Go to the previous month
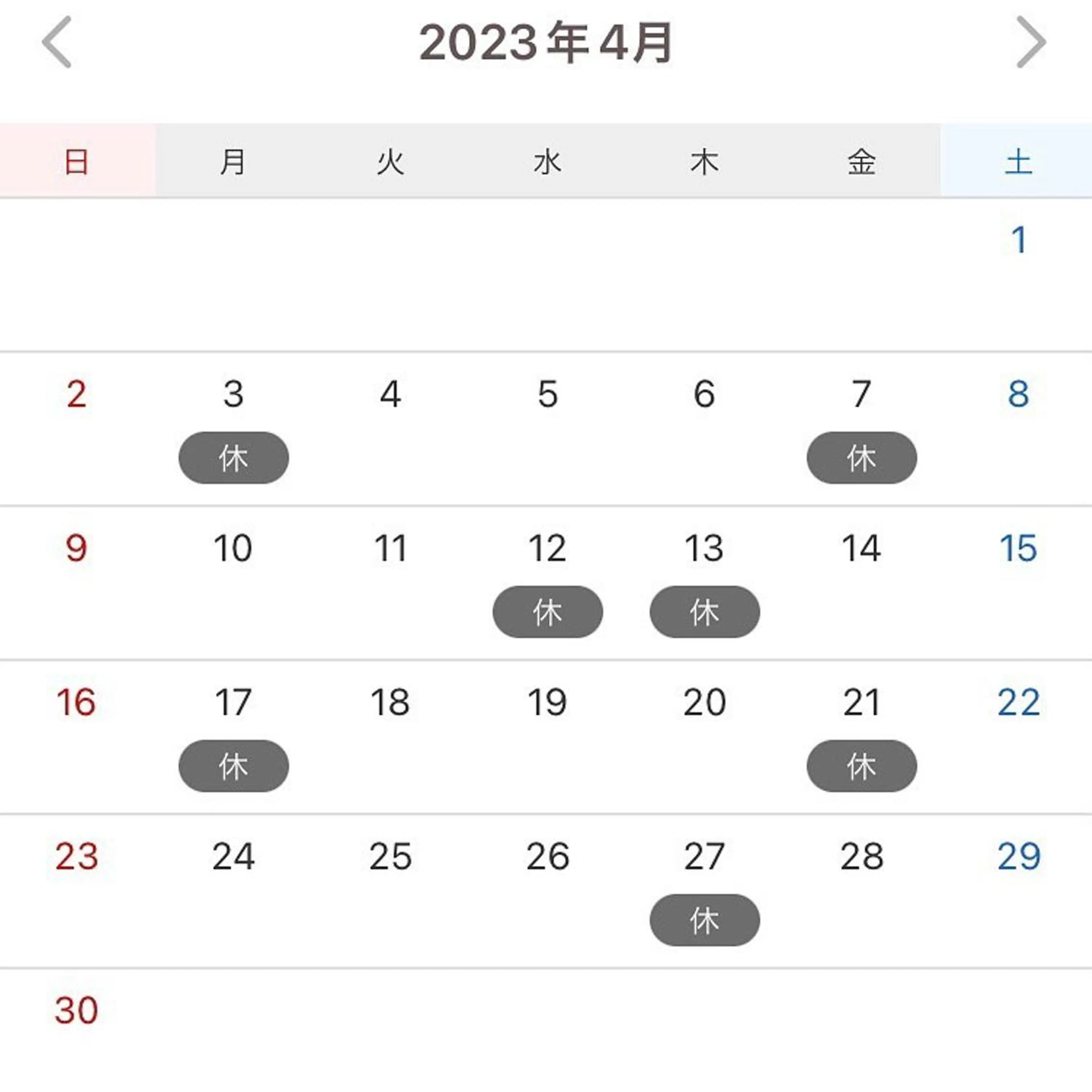This screenshot has height=1092, width=1092. [57, 42]
